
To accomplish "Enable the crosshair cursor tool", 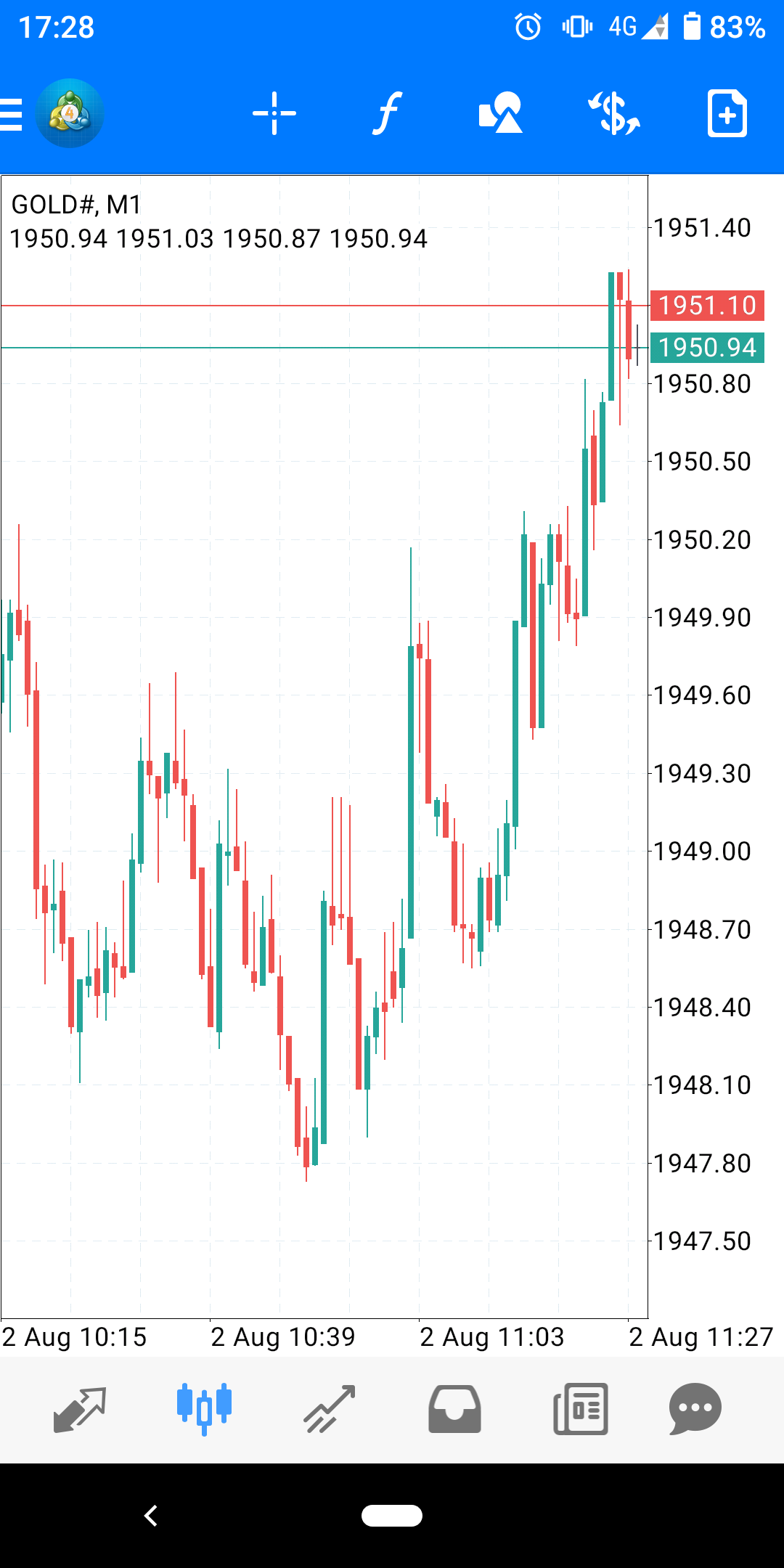I will pyautogui.click(x=274, y=114).
